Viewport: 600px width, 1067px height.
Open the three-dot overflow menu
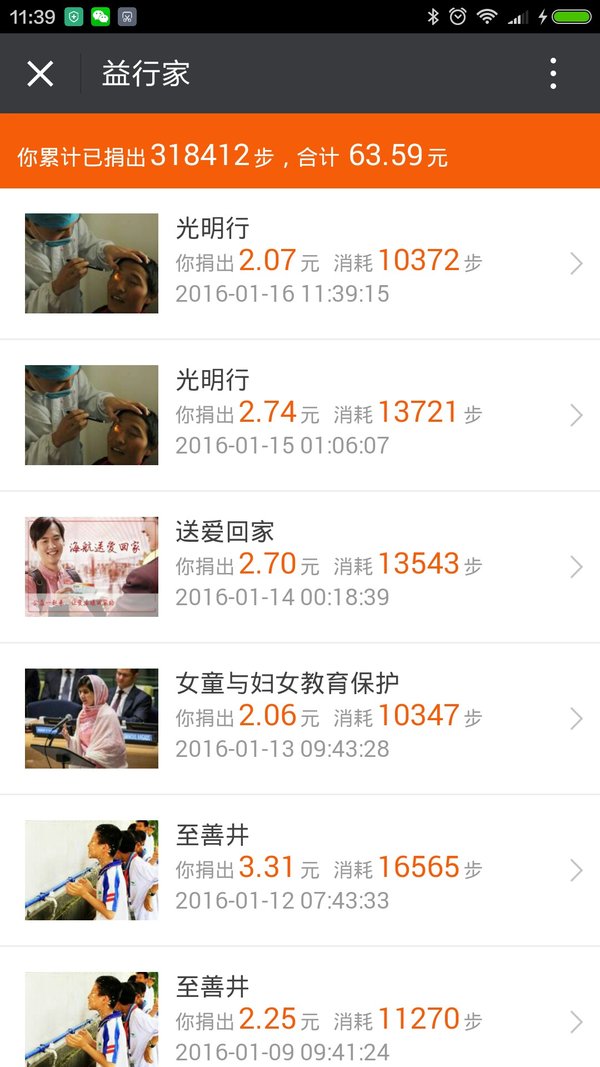click(x=553, y=73)
